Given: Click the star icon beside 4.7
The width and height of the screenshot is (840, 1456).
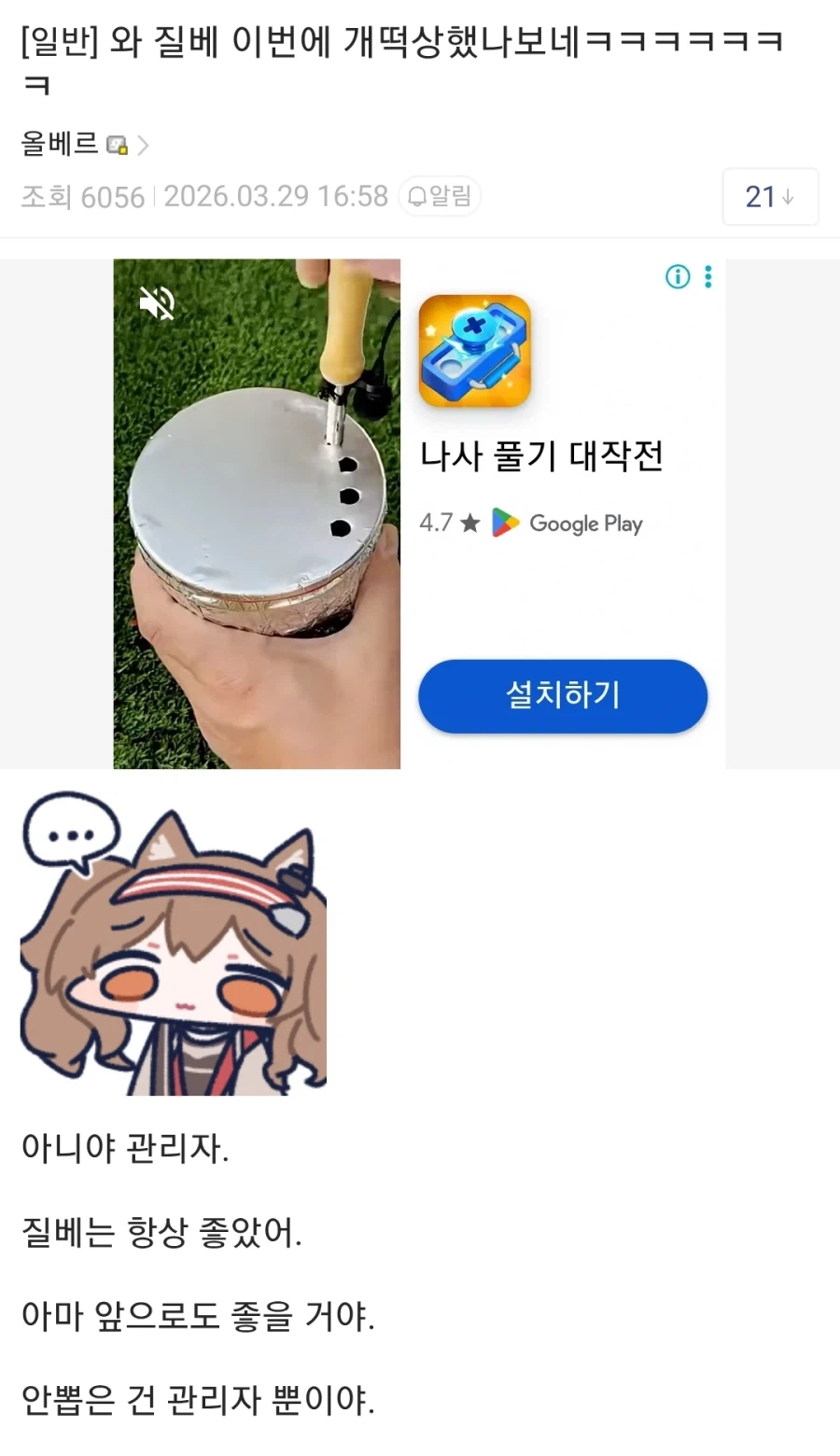Looking at the screenshot, I should [470, 524].
